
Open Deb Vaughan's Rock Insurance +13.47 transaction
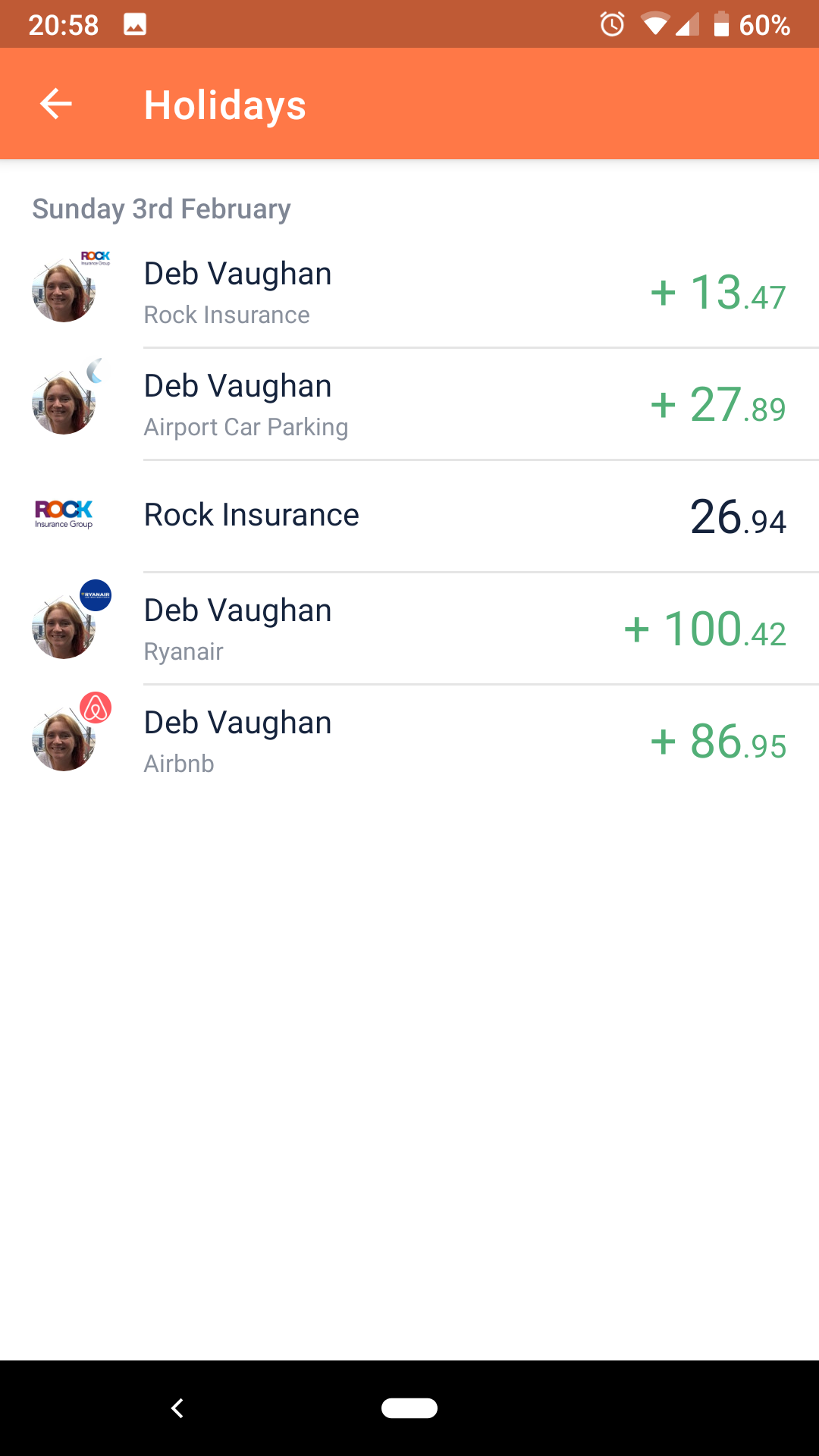point(409,292)
